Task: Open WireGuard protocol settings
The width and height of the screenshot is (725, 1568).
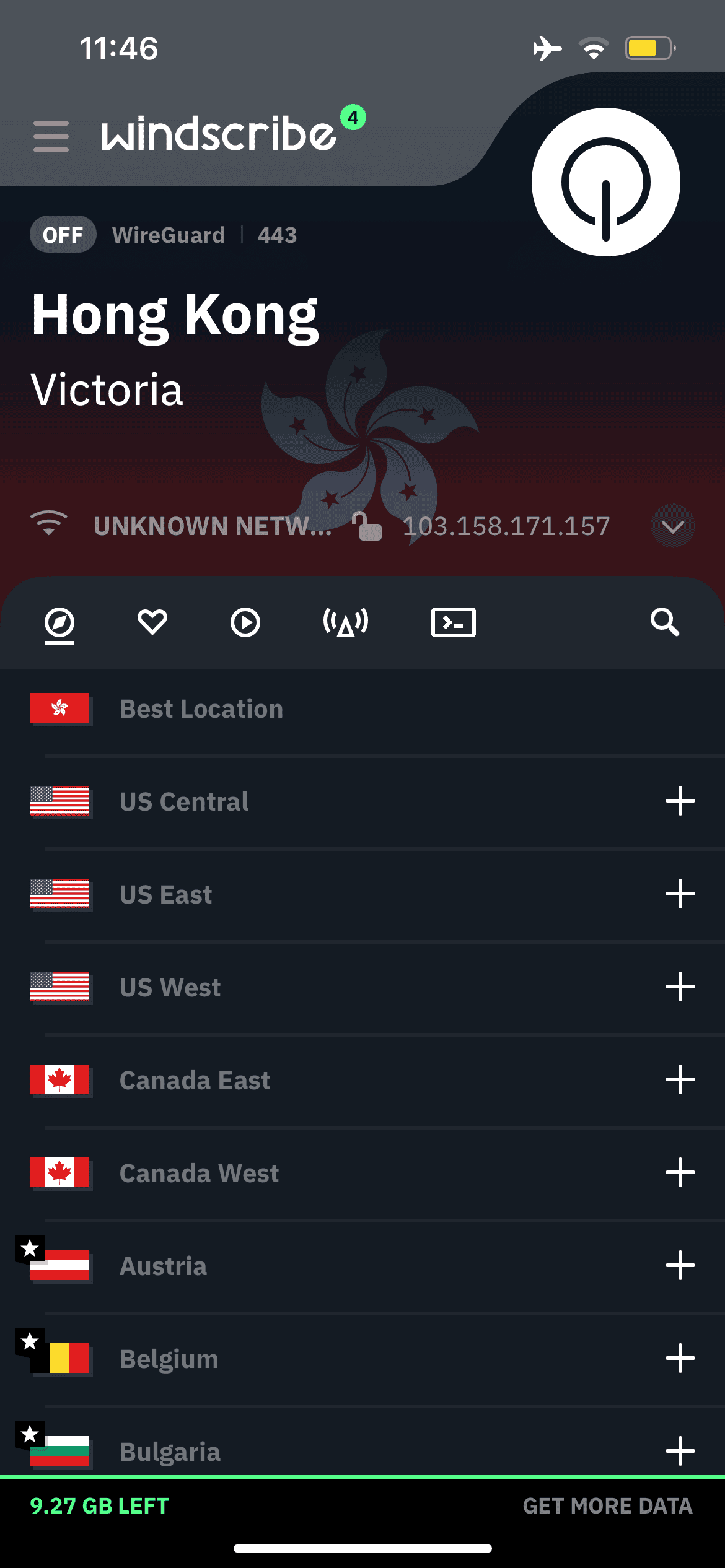Action: coord(169,235)
